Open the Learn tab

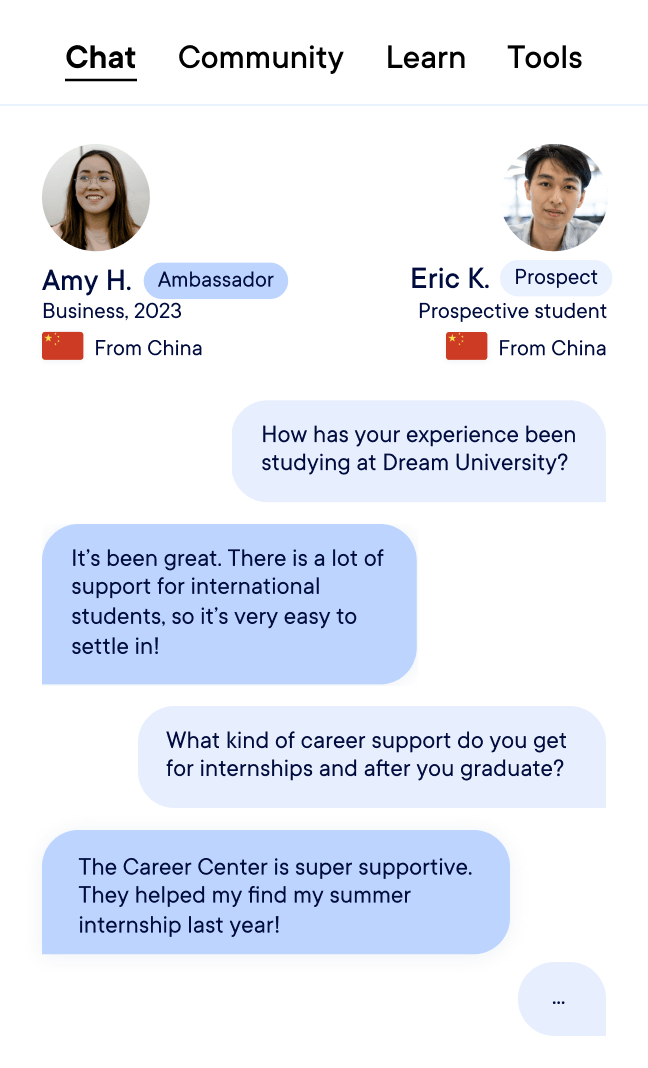(x=425, y=58)
